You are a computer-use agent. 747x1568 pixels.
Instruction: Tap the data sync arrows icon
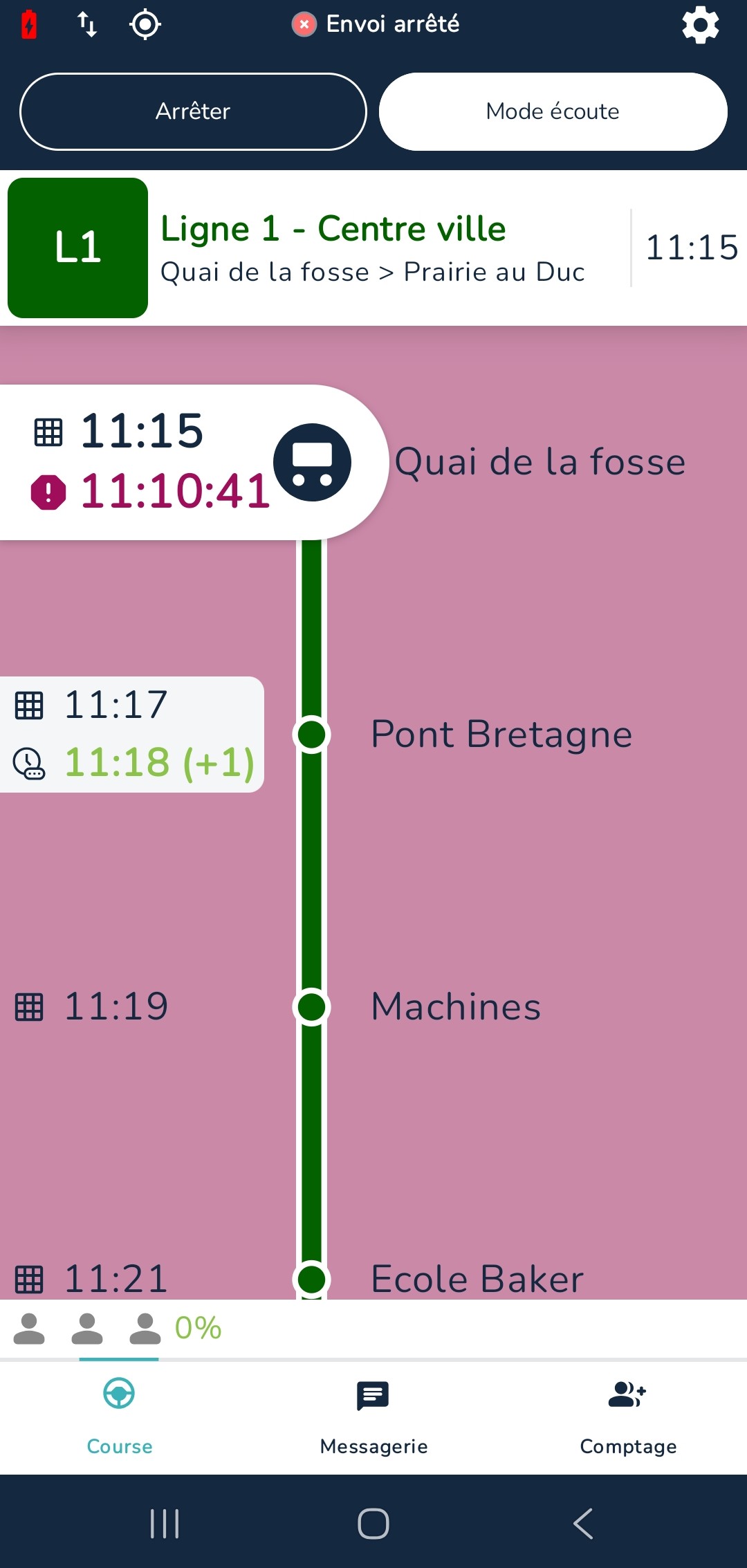click(88, 24)
